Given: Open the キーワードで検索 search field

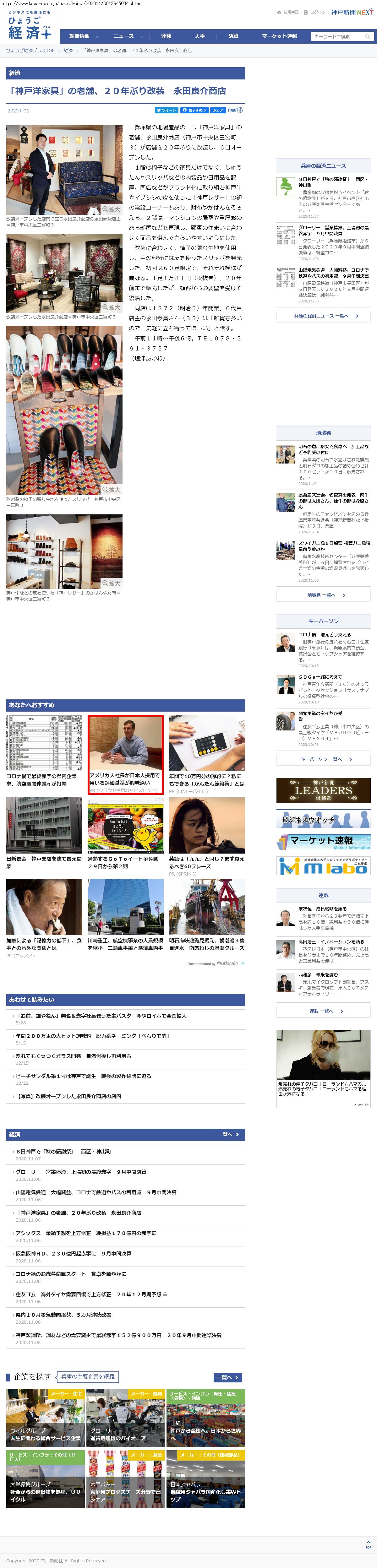Looking at the screenshot, I should (x=338, y=36).
